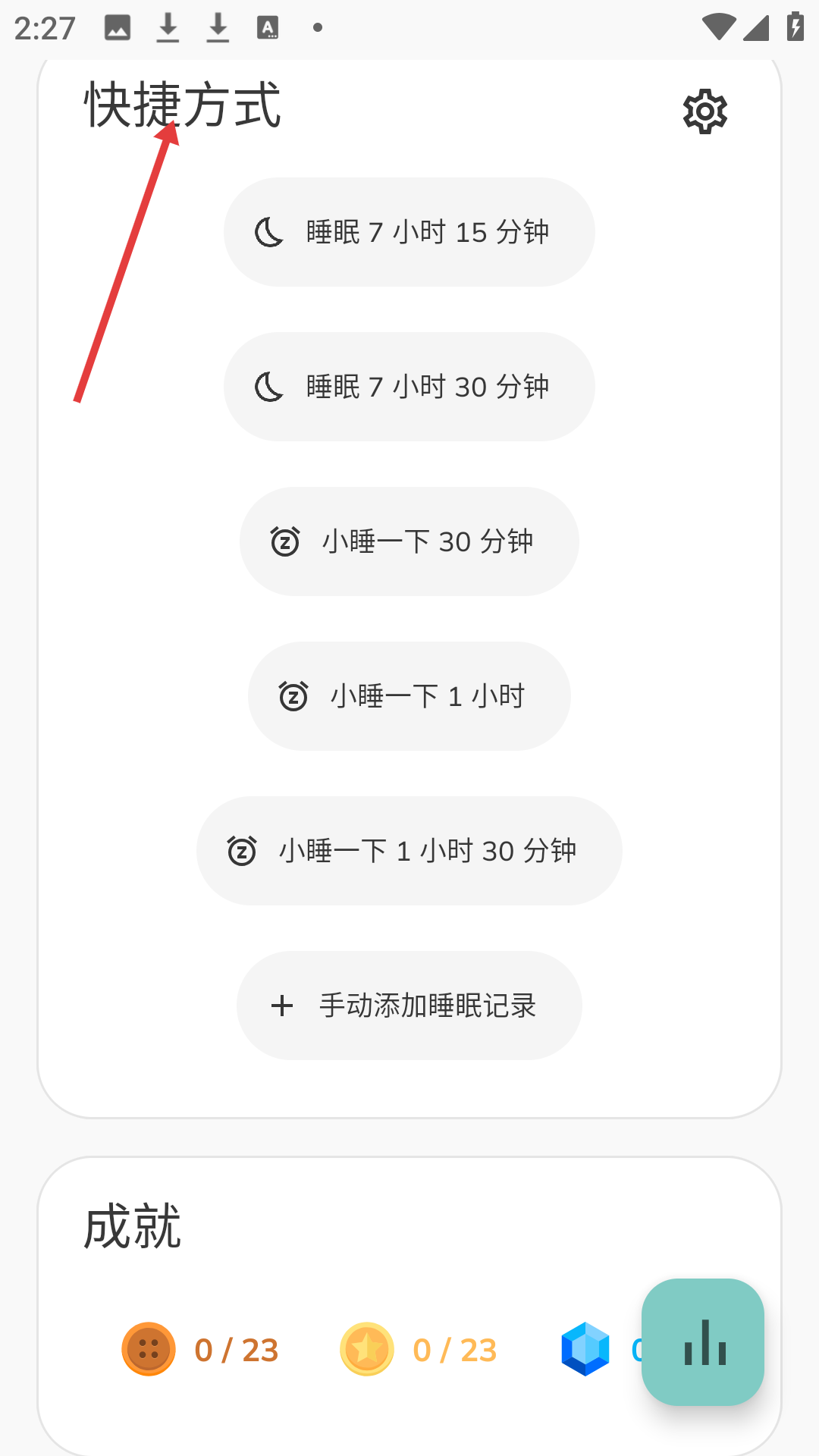Choose 小睡一下 1 小时 nap

click(409, 696)
